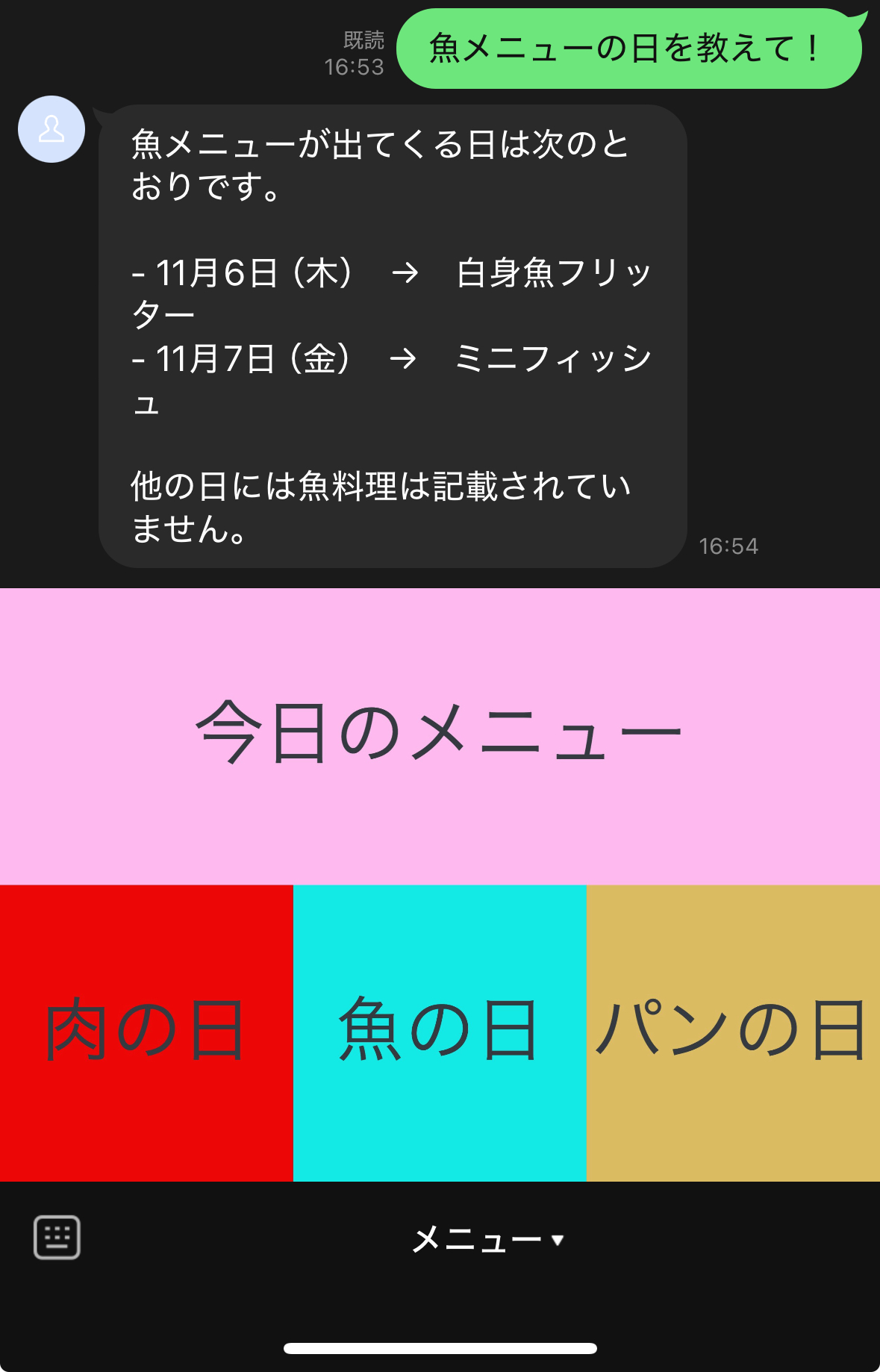This screenshot has width=880, height=1372.
Task: Open the bot's profile avatar
Action: pos(52,129)
